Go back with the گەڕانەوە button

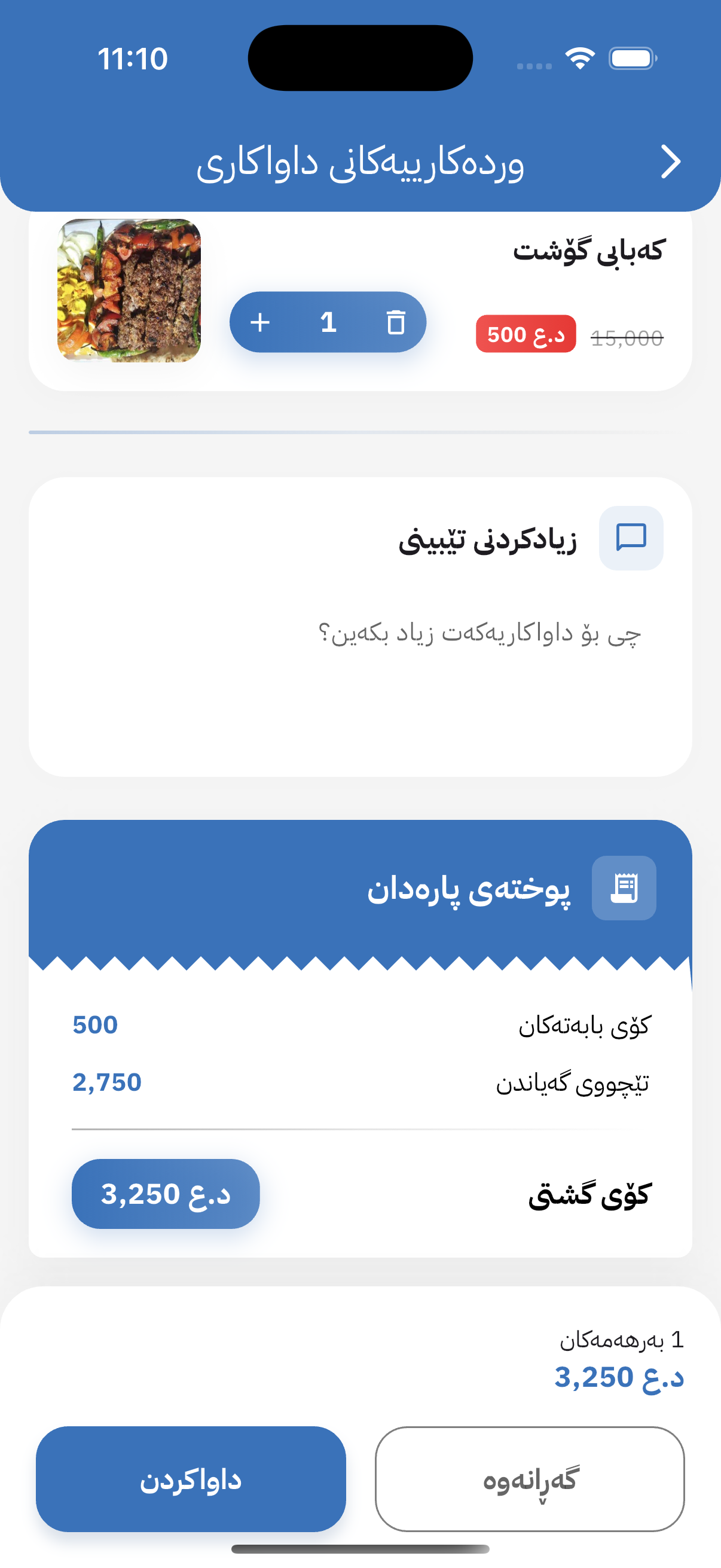point(529,1479)
